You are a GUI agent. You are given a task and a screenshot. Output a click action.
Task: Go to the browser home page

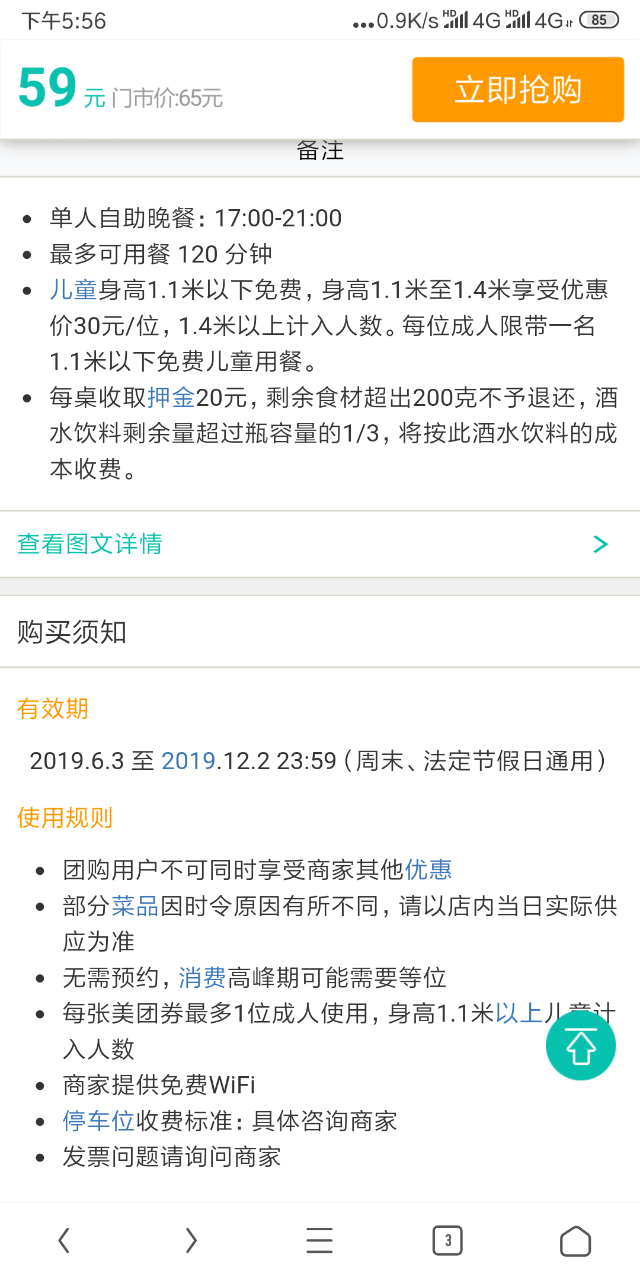(575, 1241)
